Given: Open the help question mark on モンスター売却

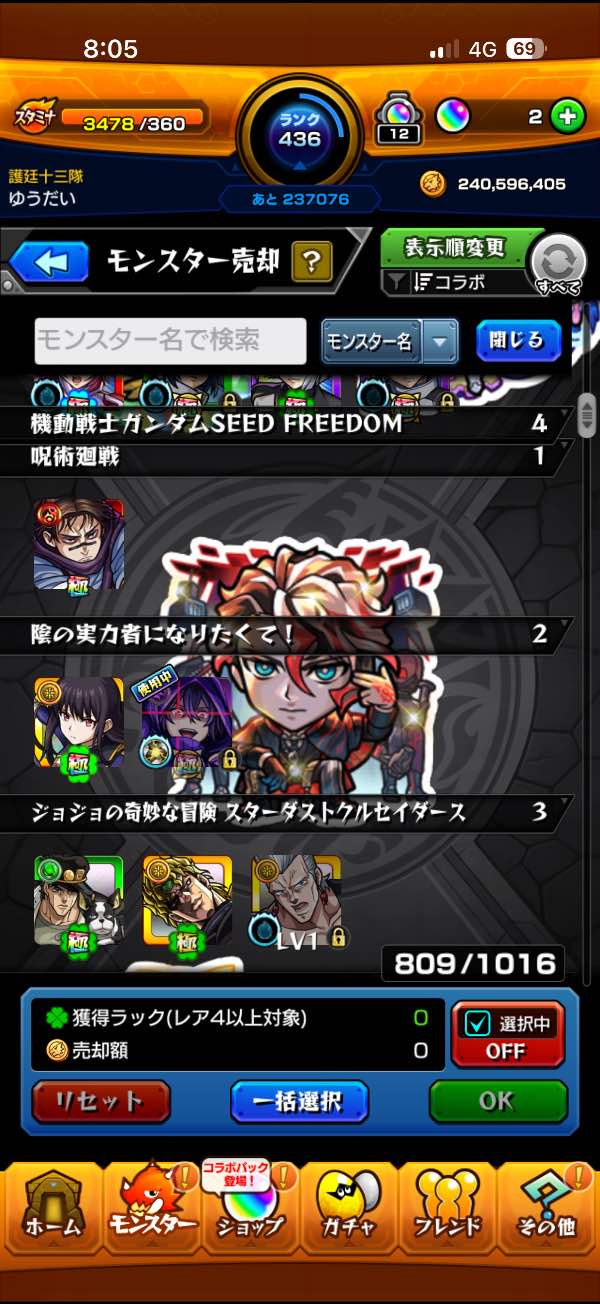Looking at the screenshot, I should click(312, 263).
